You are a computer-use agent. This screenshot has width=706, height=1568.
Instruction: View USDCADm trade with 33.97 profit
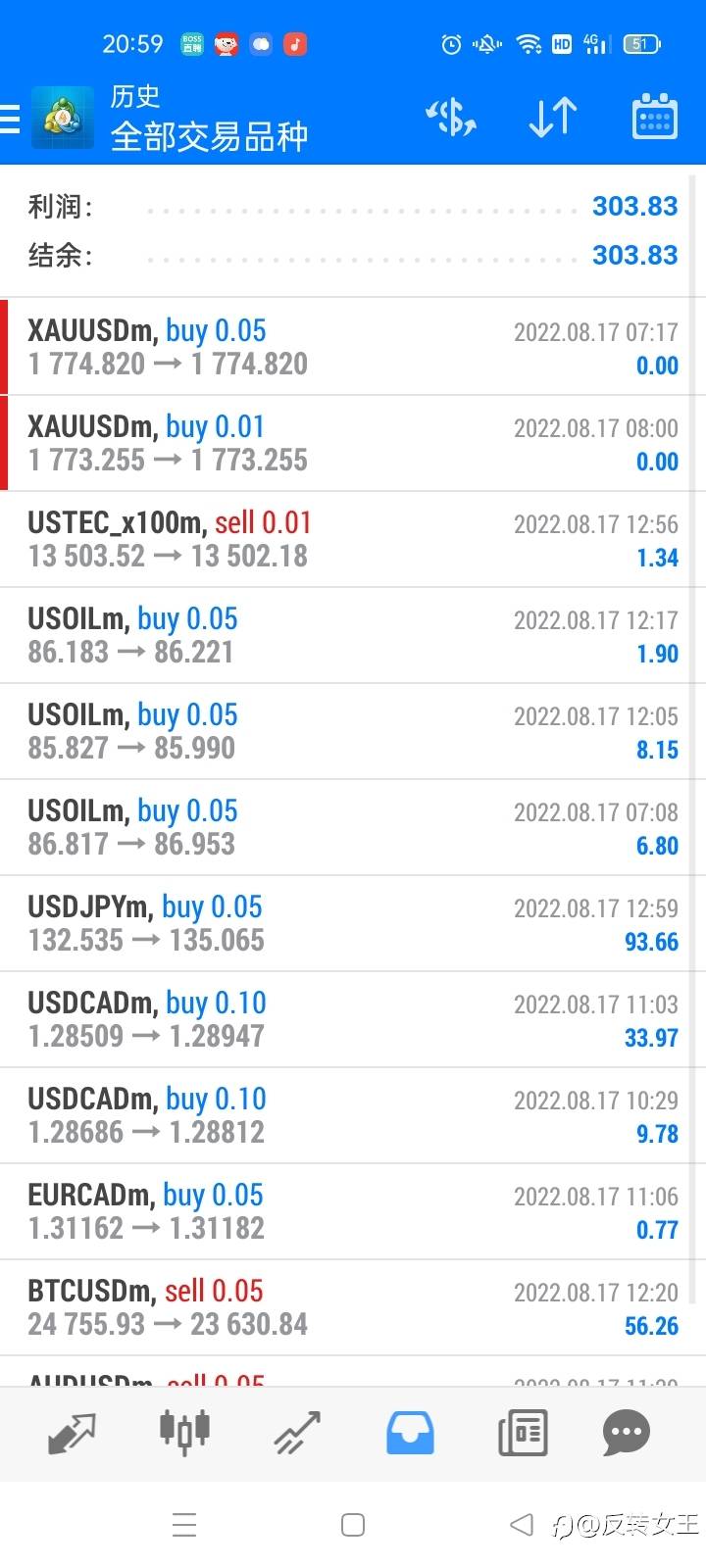coord(353,1019)
